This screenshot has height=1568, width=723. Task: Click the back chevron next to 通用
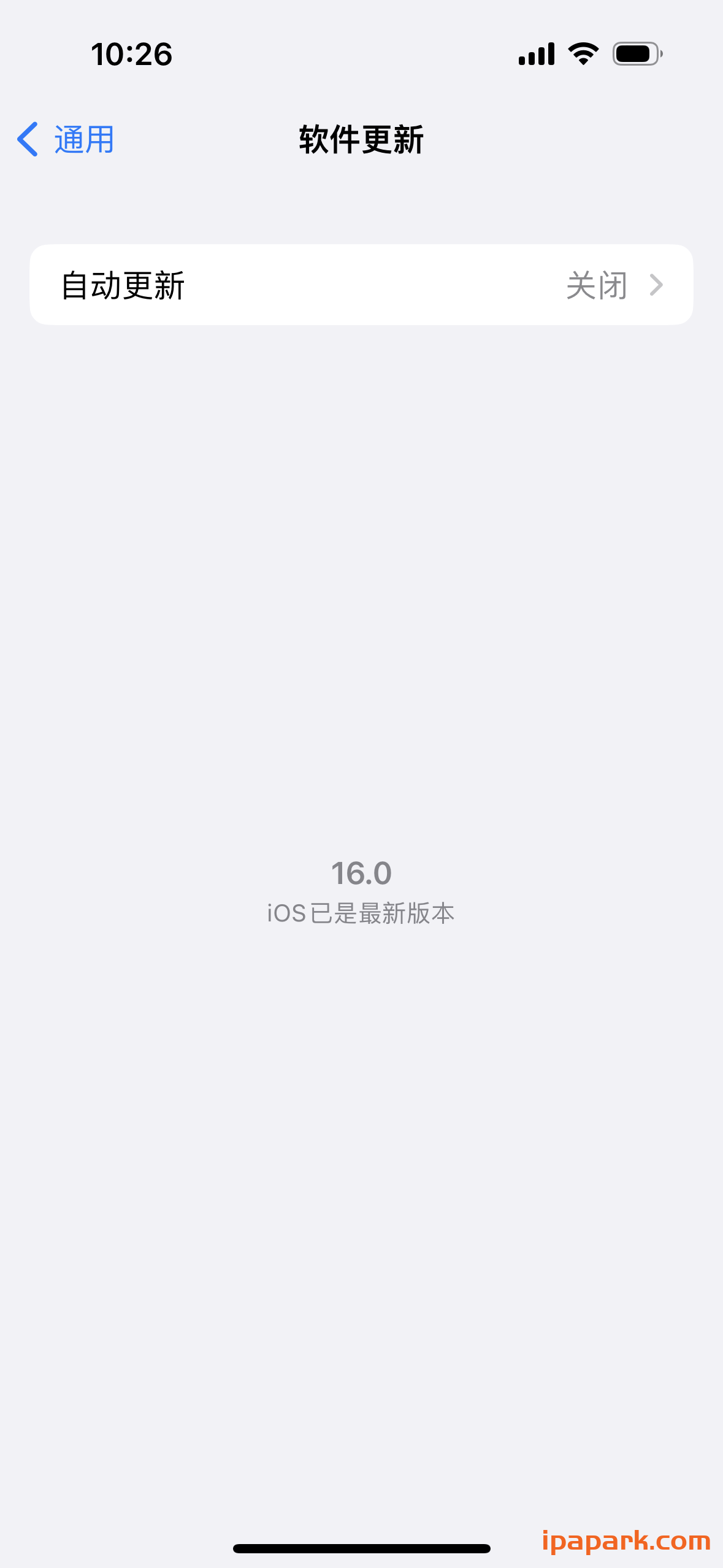coord(26,139)
